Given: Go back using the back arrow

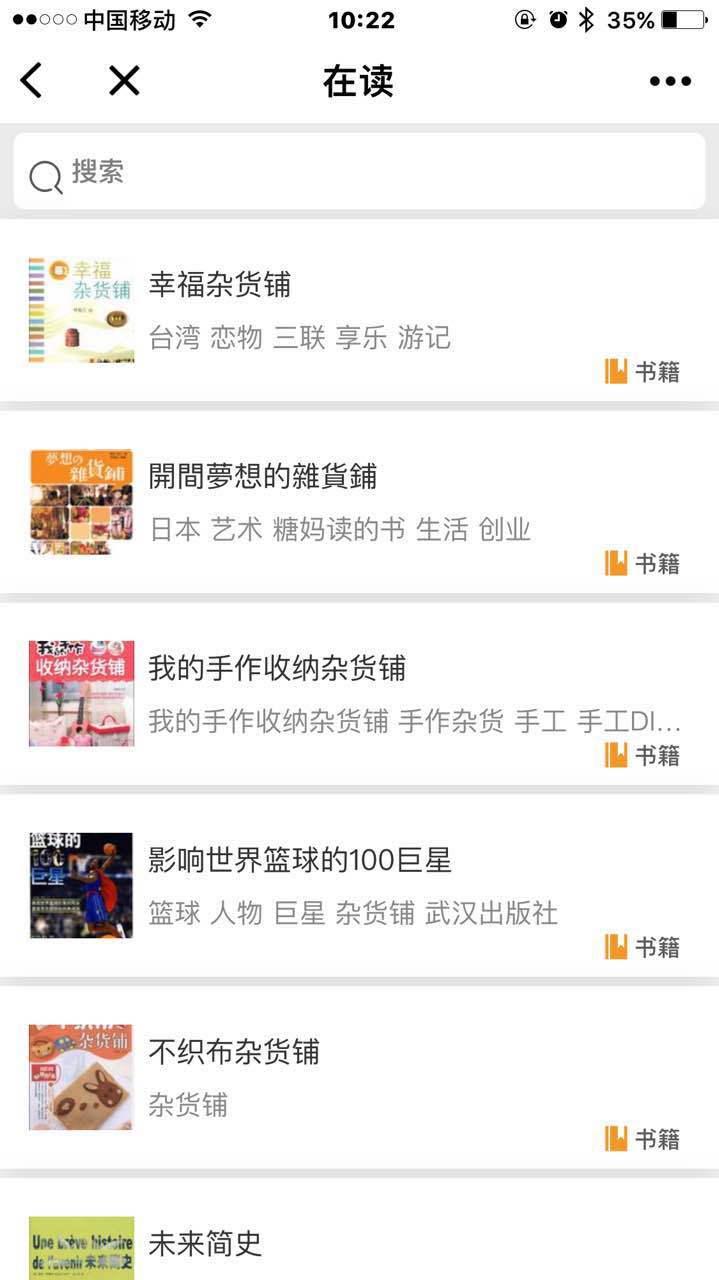Looking at the screenshot, I should click(31, 81).
